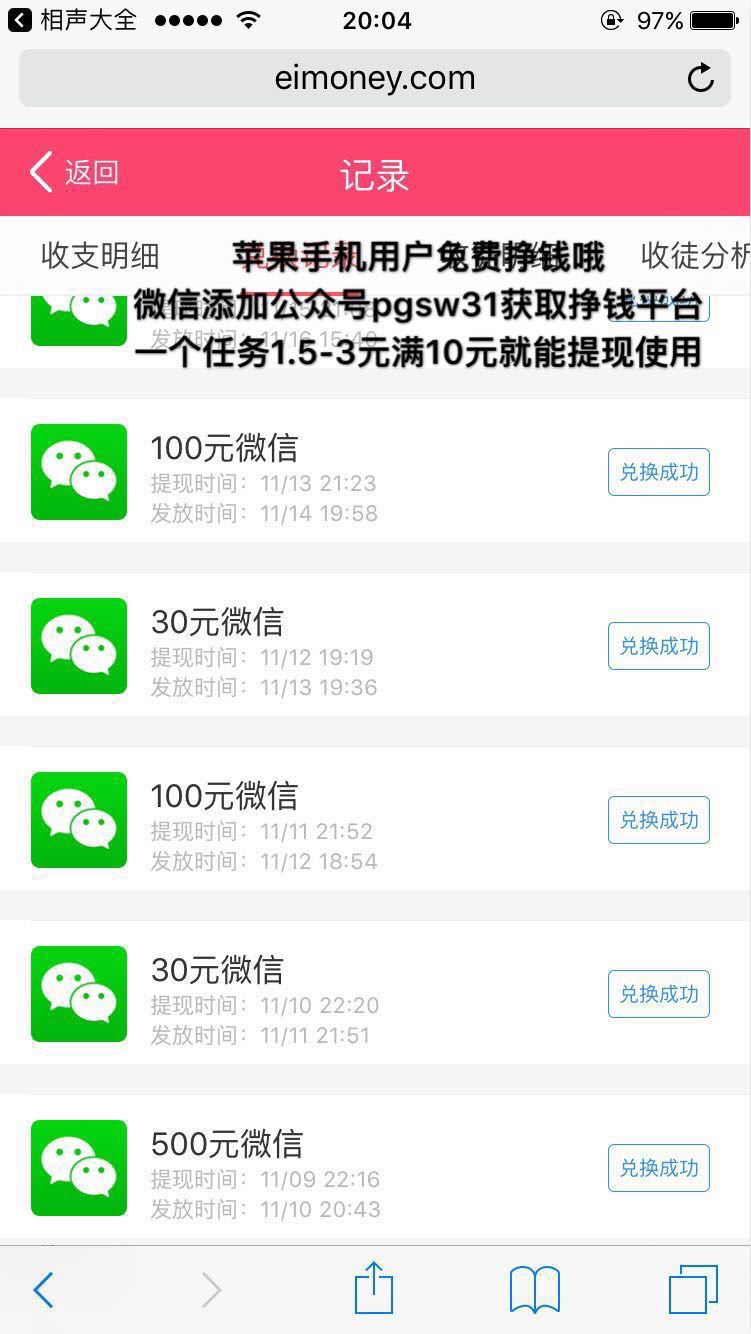This screenshot has width=751, height=1334.
Task: Switch to the 收支明细 tab
Action: pos(100,256)
